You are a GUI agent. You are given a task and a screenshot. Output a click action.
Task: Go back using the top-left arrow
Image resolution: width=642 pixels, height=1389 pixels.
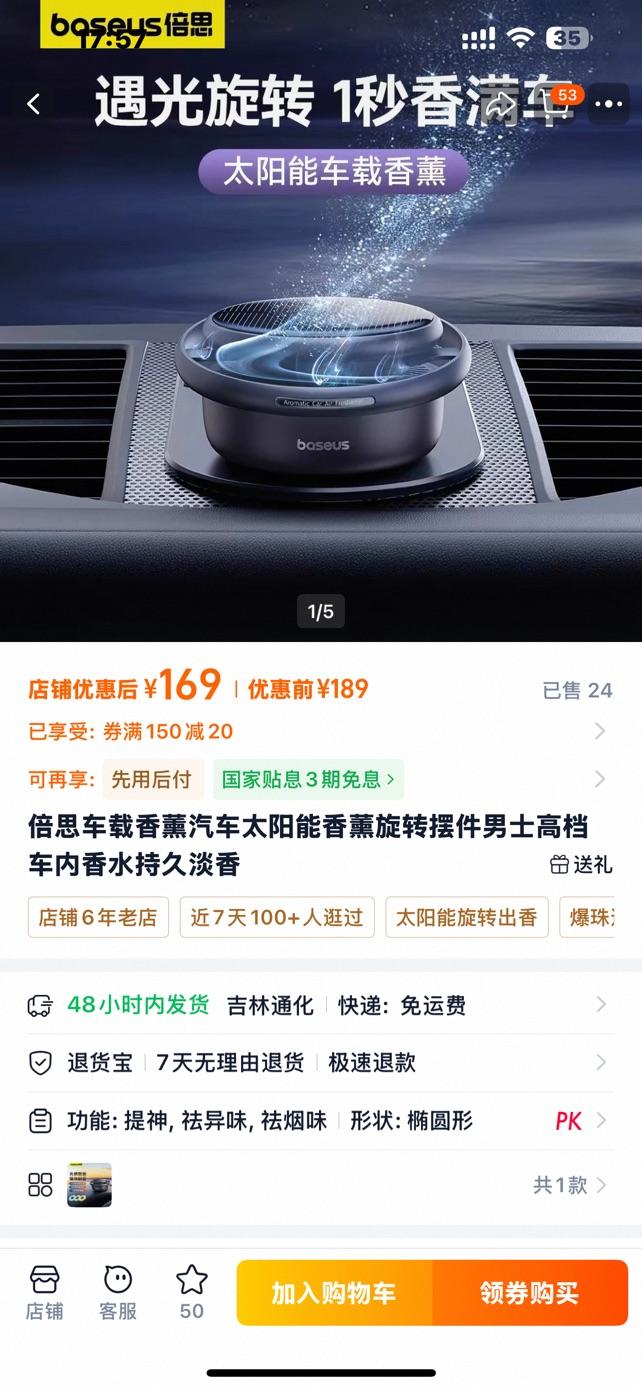(x=34, y=103)
